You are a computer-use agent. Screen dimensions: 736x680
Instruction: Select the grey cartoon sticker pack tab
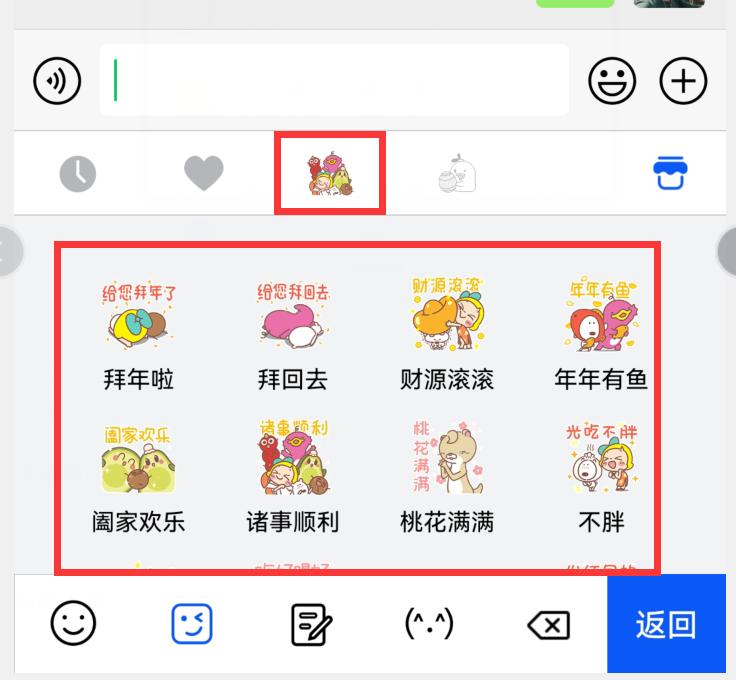[456, 174]
